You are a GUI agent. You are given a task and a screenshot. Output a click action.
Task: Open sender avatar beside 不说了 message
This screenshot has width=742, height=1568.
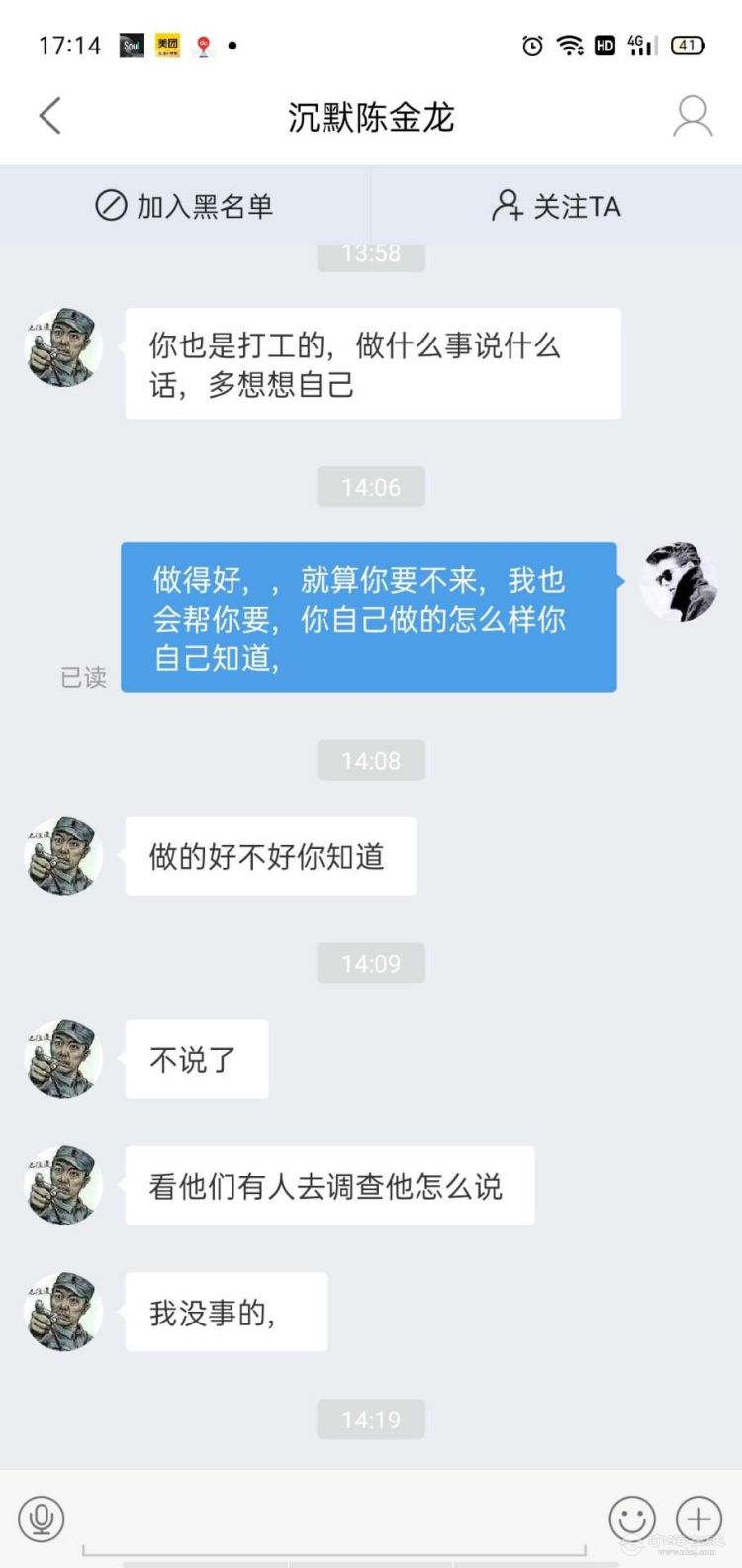click(63, 1058)
